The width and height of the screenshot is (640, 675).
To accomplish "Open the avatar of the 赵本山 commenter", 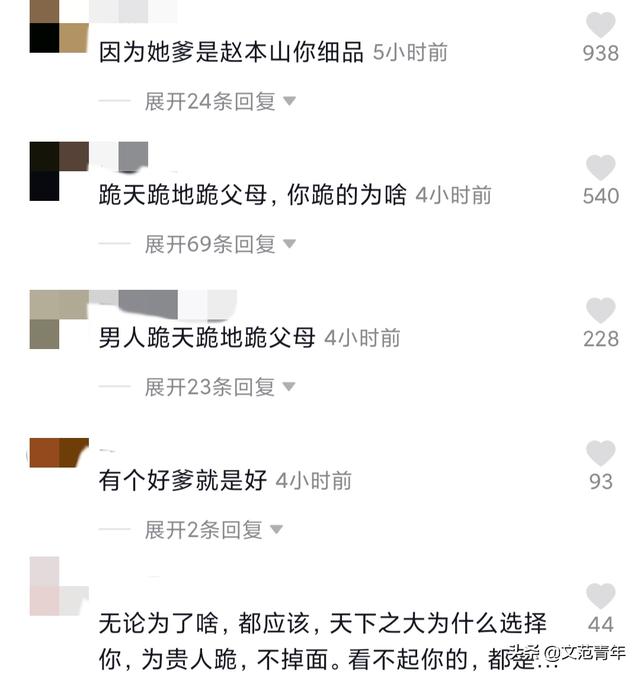I will pyautogui.click(x=59, y=27).
